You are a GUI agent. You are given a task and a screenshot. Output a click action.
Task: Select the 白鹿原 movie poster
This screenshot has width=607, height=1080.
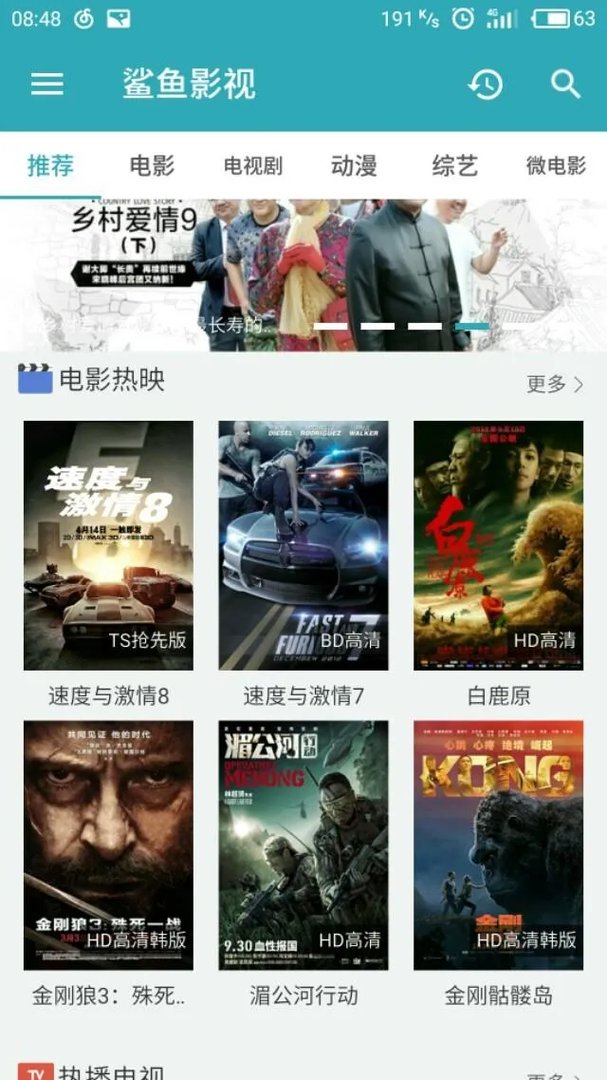click(498, 546)
